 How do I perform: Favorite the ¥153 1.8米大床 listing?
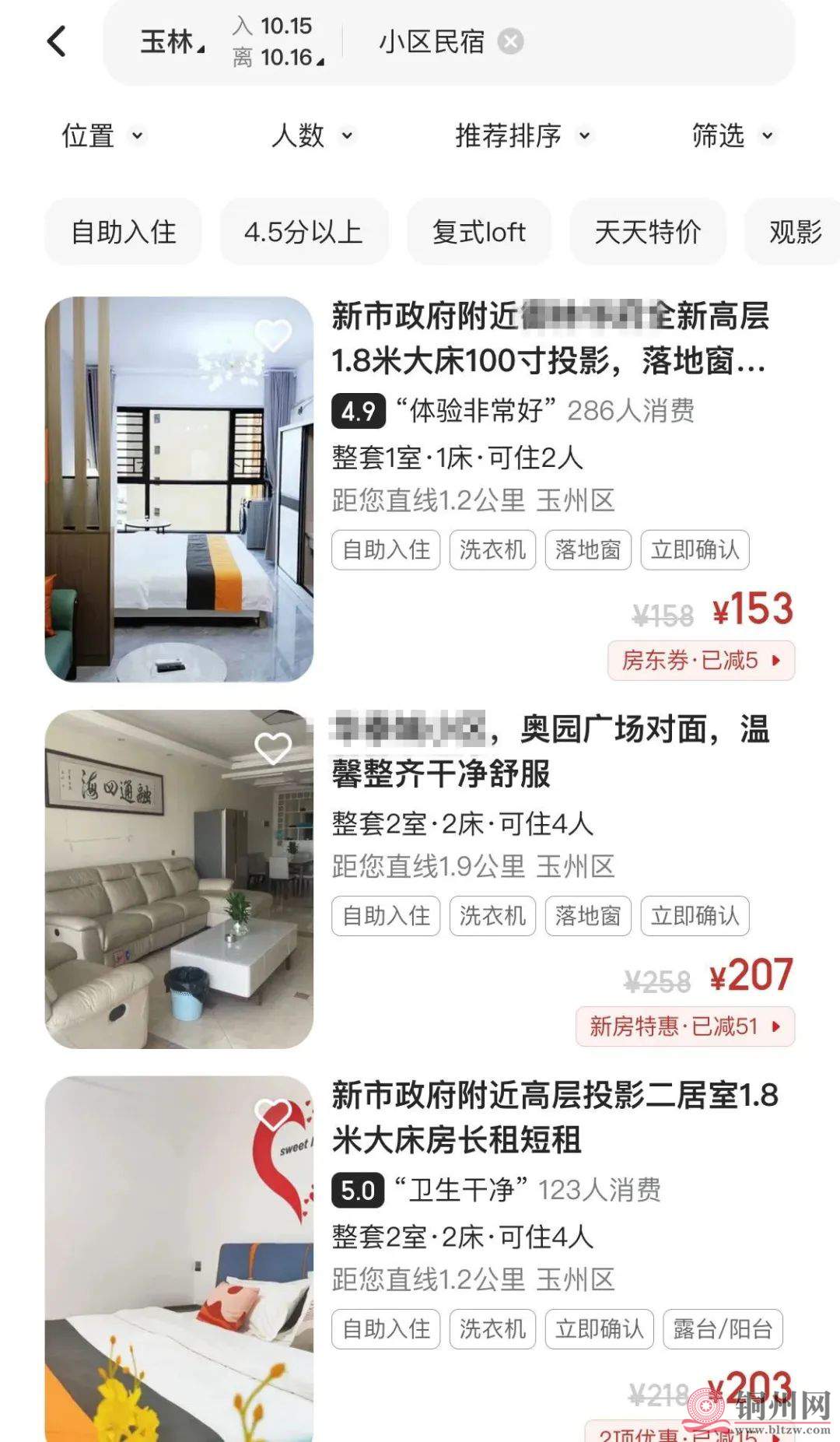pyautogui.click(x=273, y=335)
